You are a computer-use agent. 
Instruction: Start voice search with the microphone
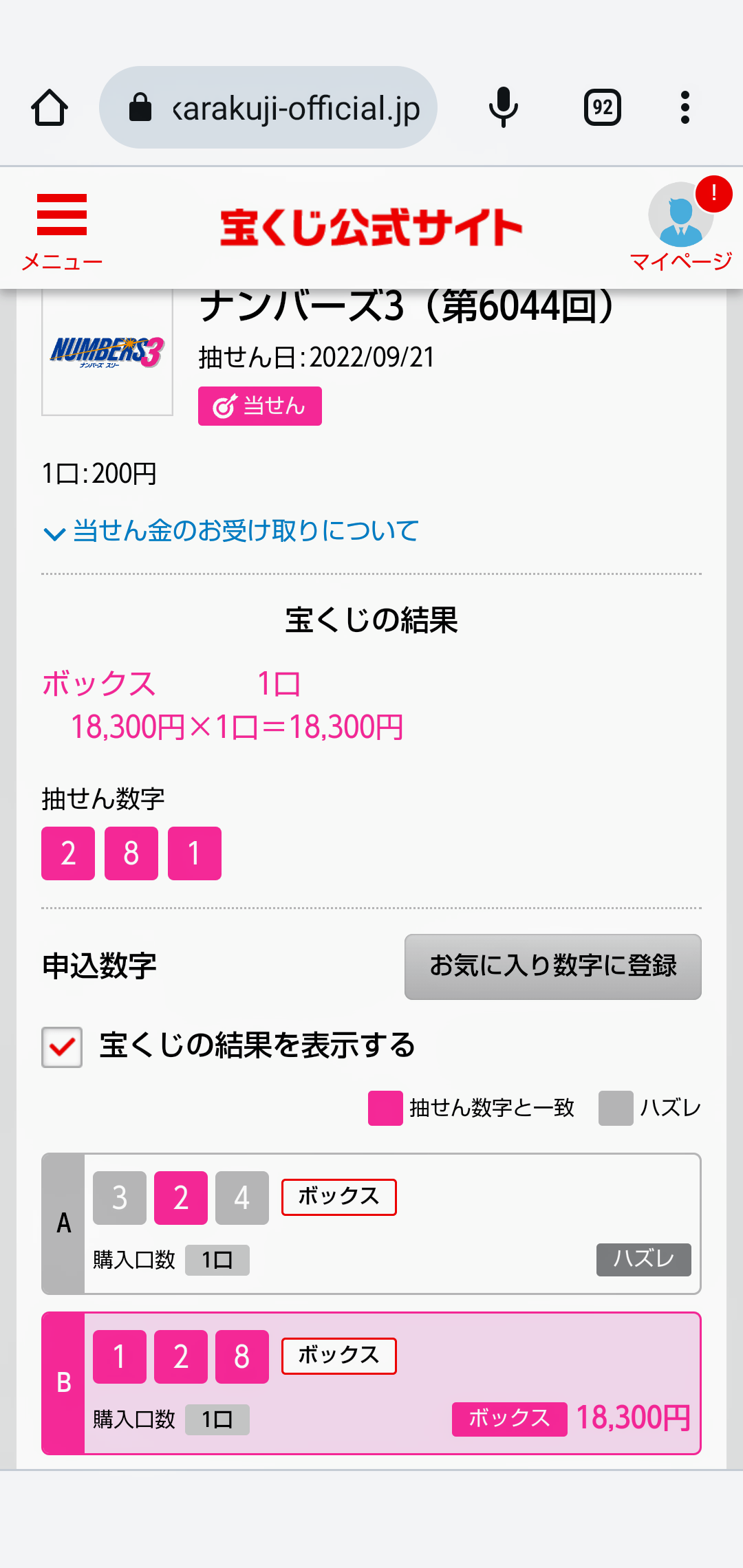tap(504, 107)
